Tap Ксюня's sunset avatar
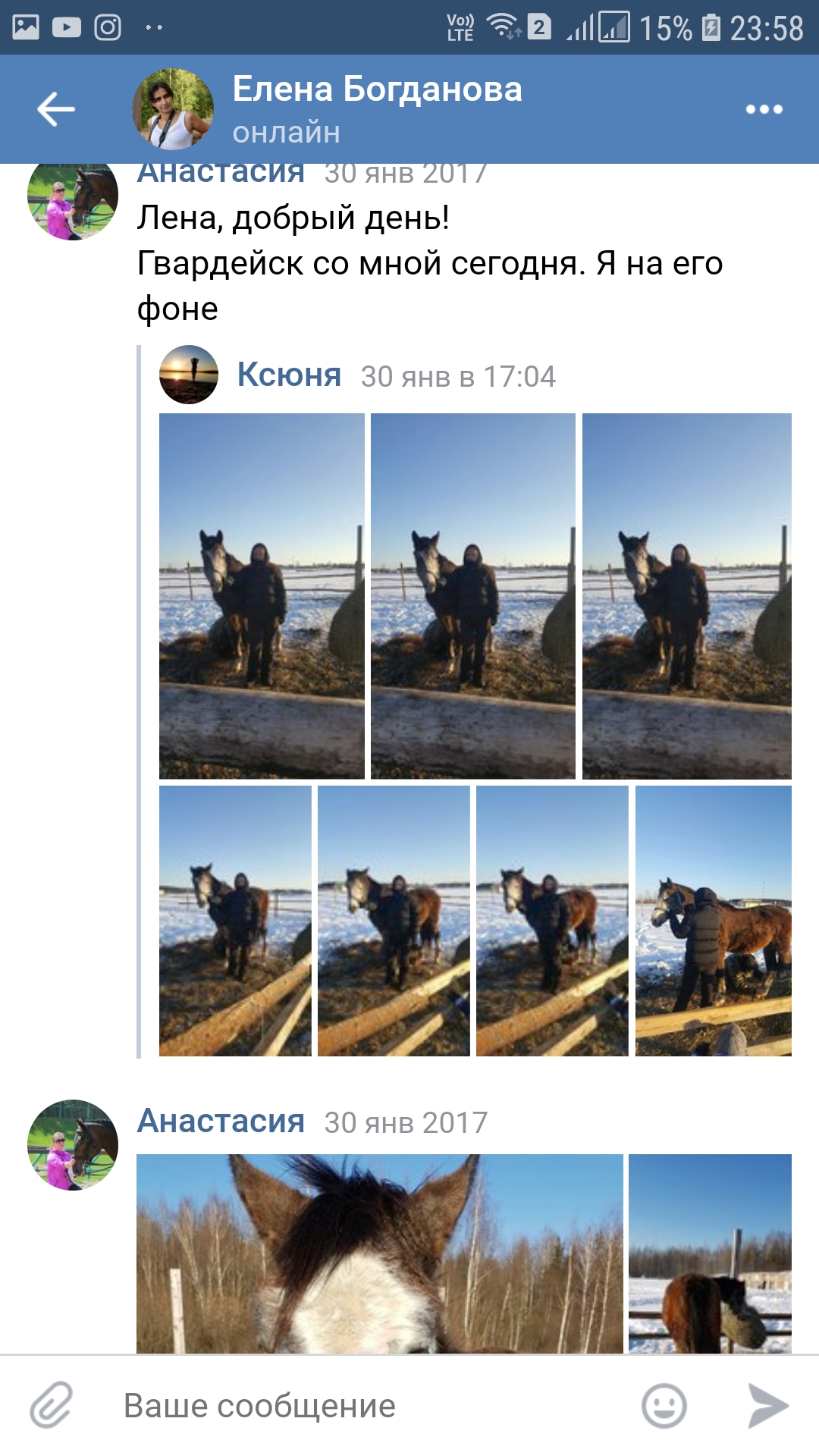 189,375
